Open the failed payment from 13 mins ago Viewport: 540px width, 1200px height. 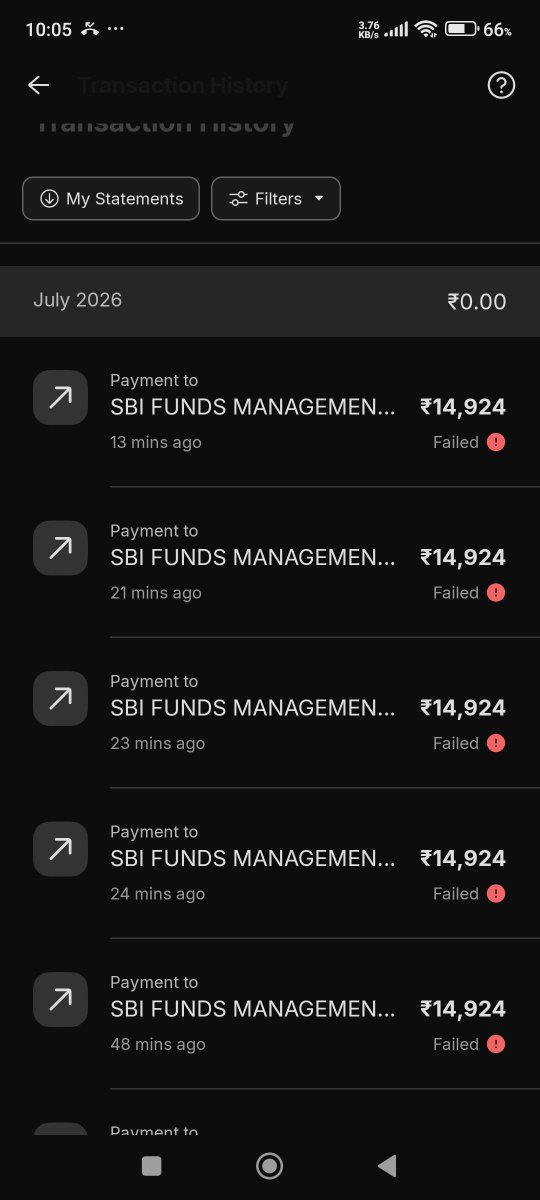tap(270, 412)
